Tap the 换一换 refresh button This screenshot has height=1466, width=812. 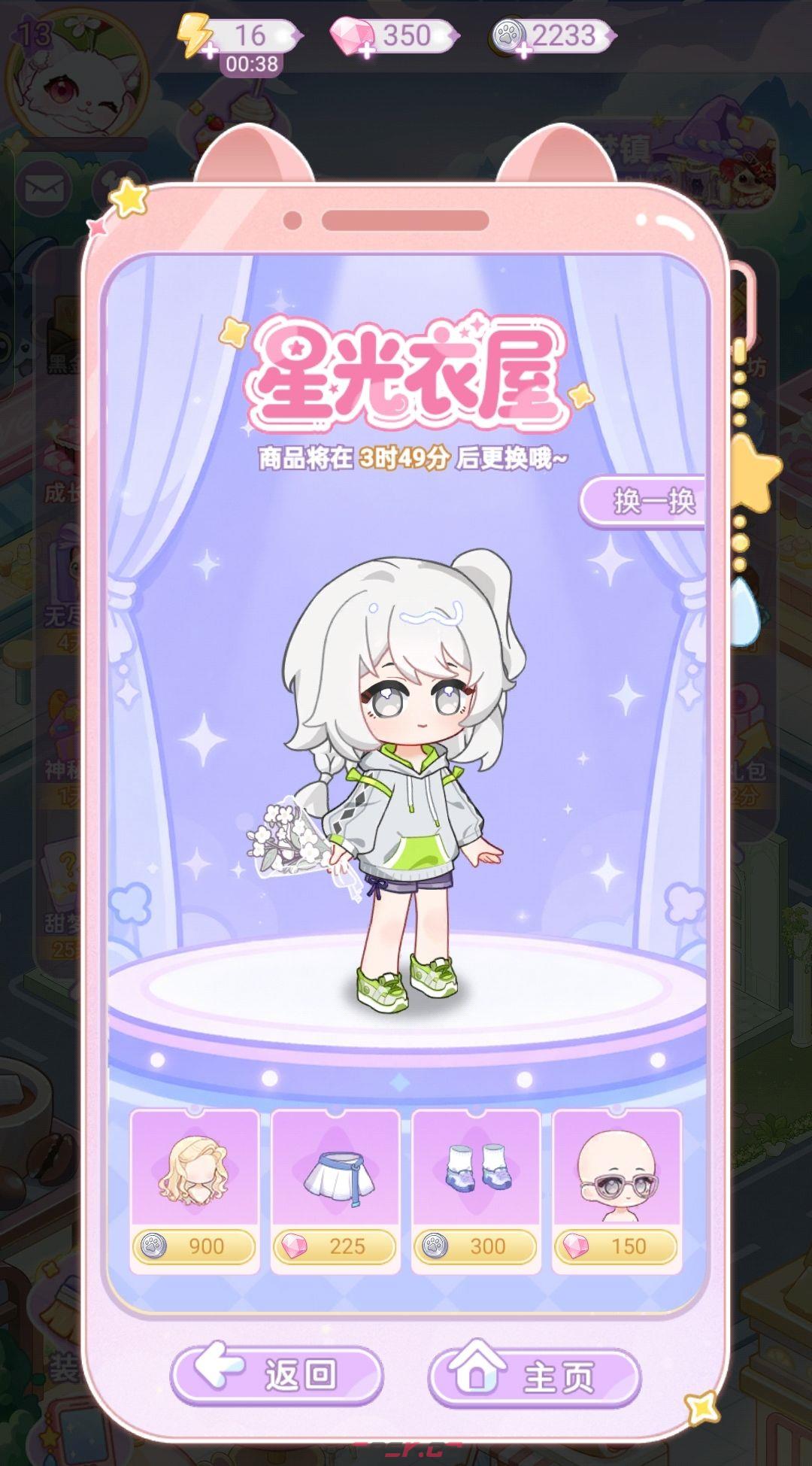tap(647, 501)
